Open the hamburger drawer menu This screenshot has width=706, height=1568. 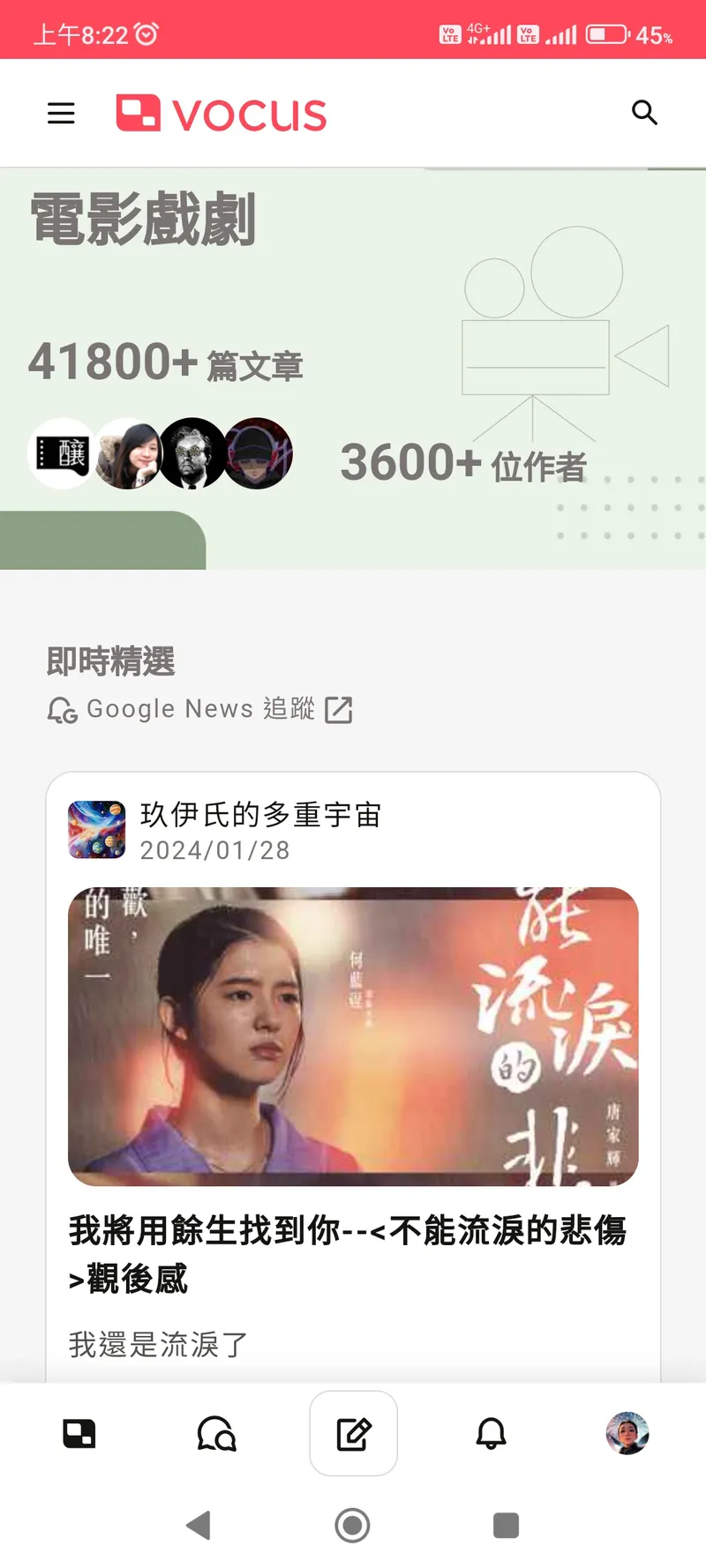(61, 113)
